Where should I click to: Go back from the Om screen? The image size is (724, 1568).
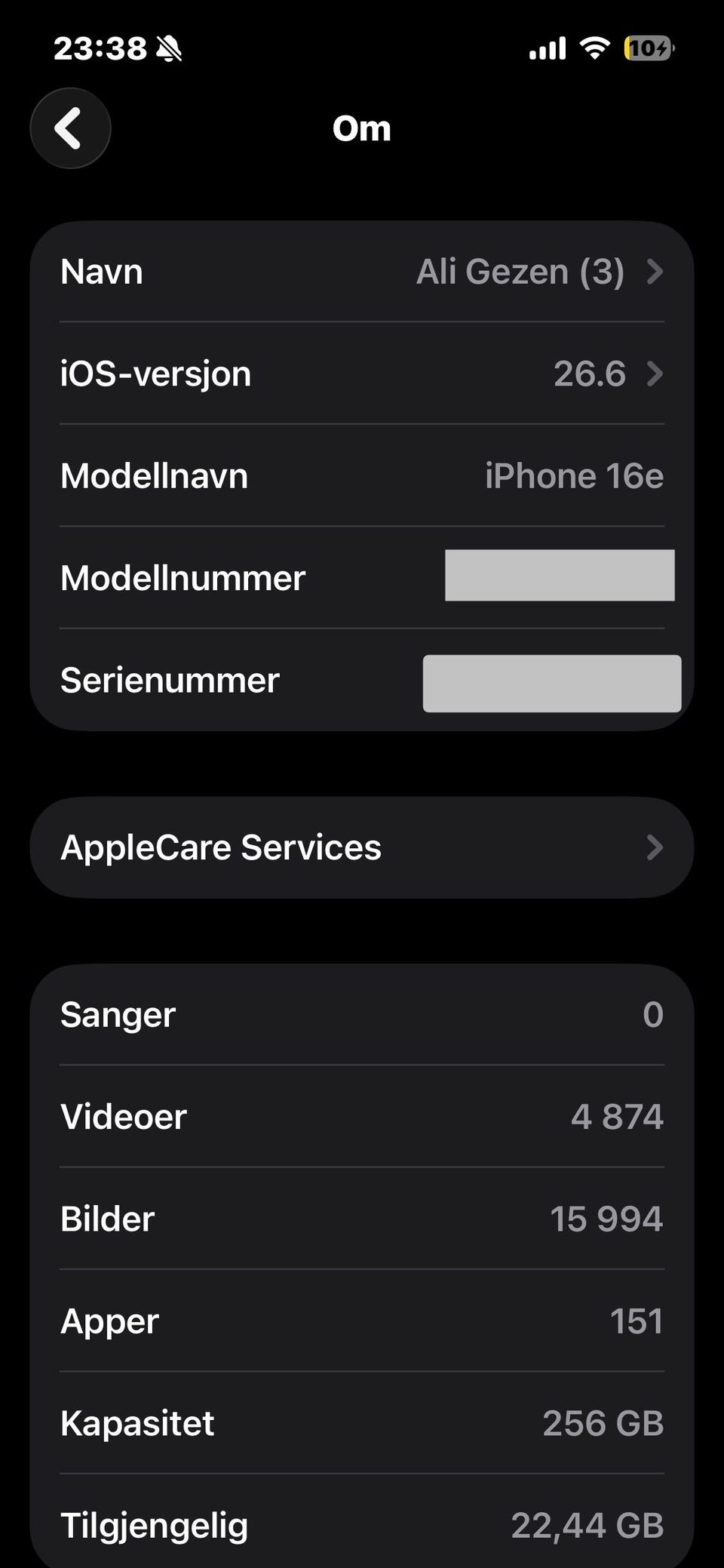coord(70,128)
